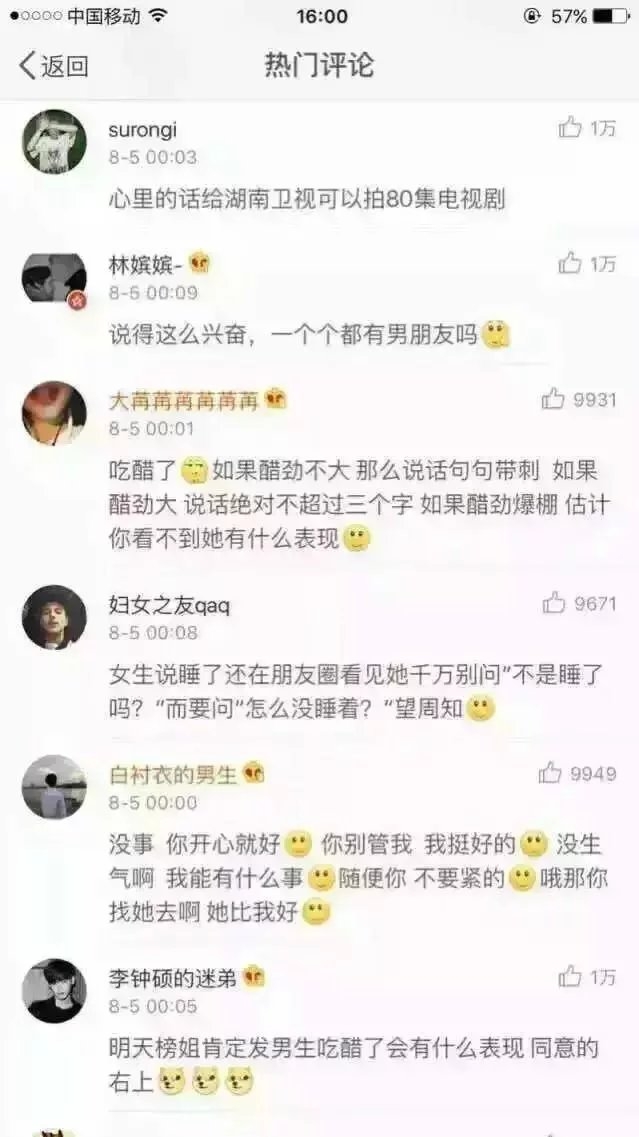
Task: Open 林嫔嫔-'s profile avatar
Action: pyautogui.click(x=54, y=279)
